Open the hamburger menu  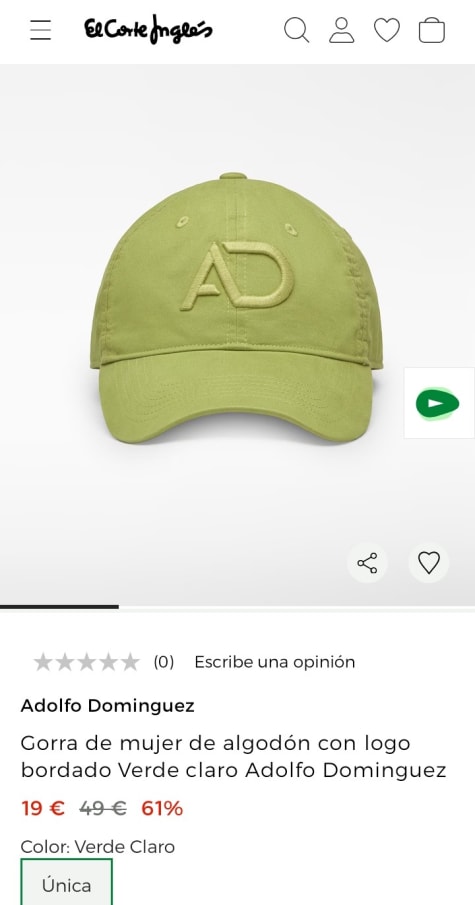40,30
